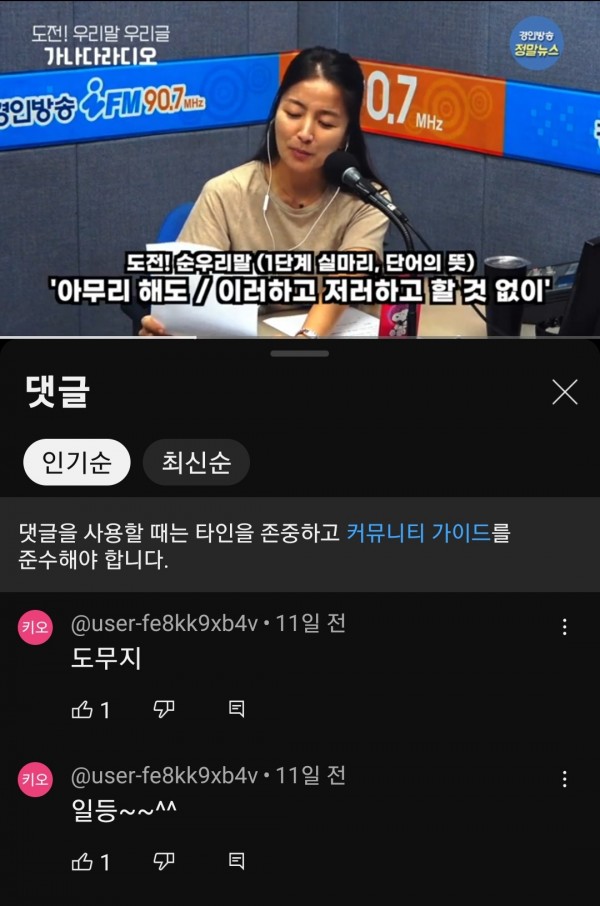The image size is (600, 906).
Task: Open the 커뮤니티 가이드 link
Action: pyautogui.click(x=419, y=533)
